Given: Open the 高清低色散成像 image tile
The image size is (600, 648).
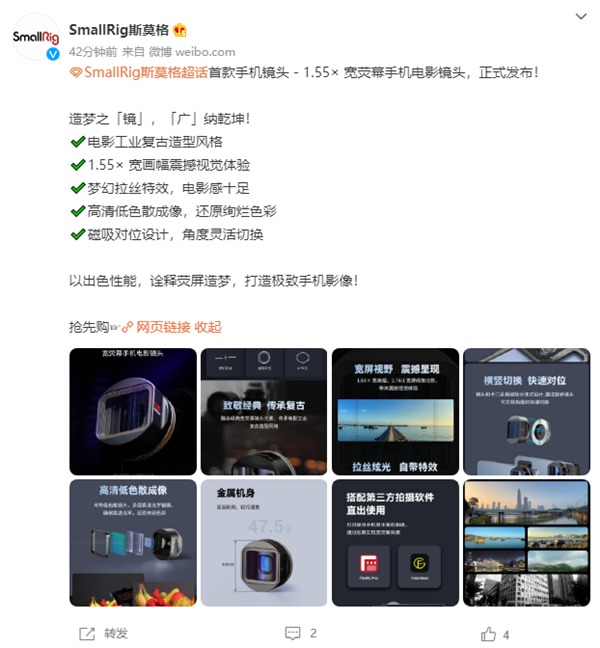Looking at the screenshot, I should pos(133,542).
